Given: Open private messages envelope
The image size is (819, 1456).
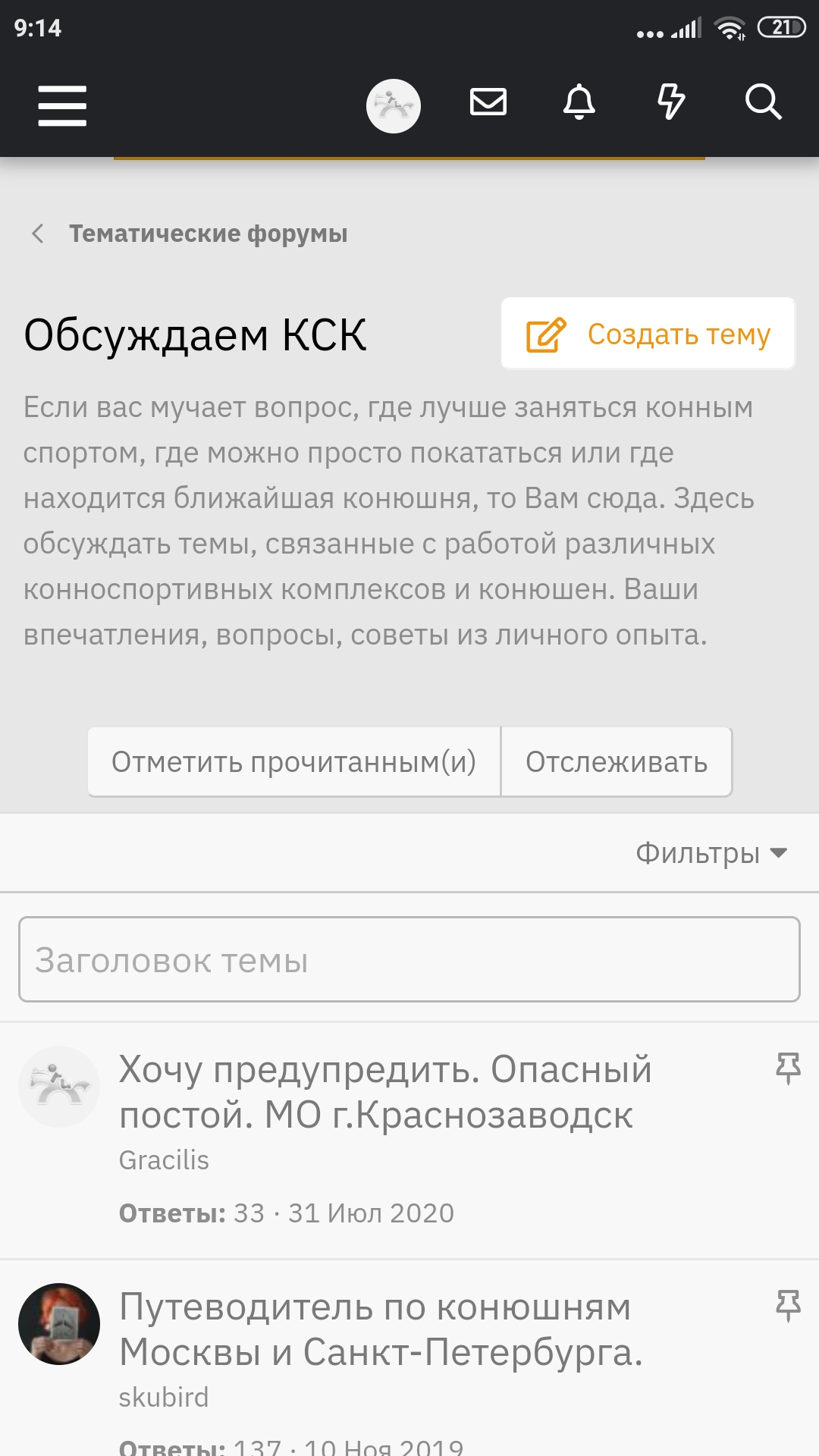Looking at the screenshot, I should coord(488,102).
